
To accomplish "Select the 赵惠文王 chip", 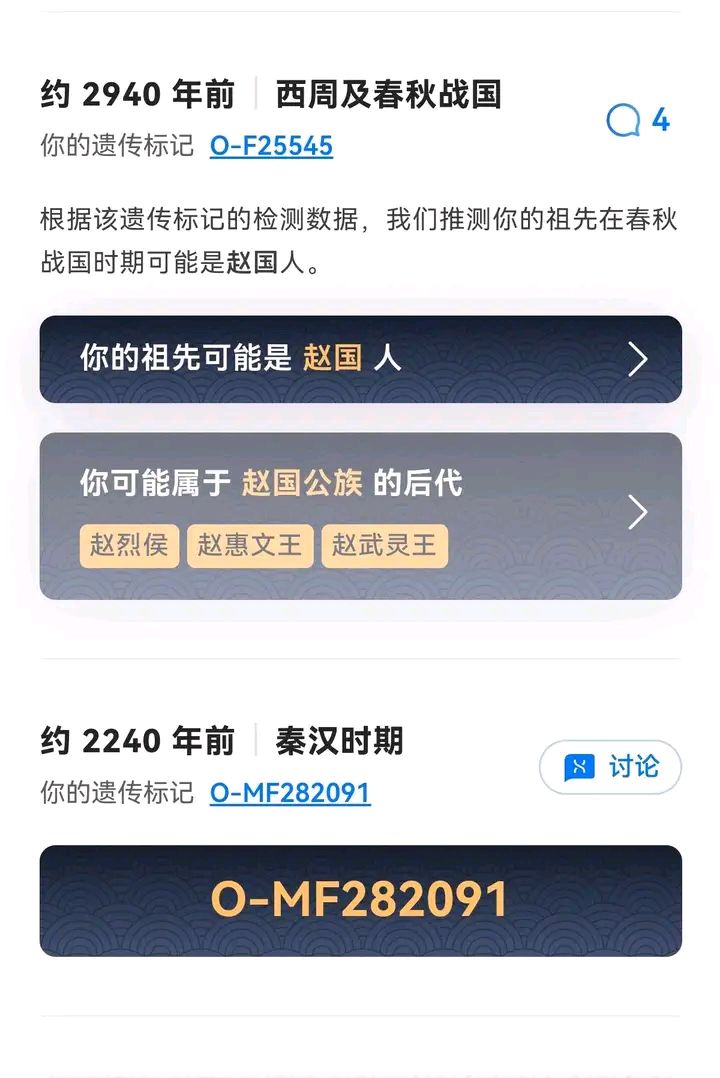I will pyautogui.click(x=250, y=546).
